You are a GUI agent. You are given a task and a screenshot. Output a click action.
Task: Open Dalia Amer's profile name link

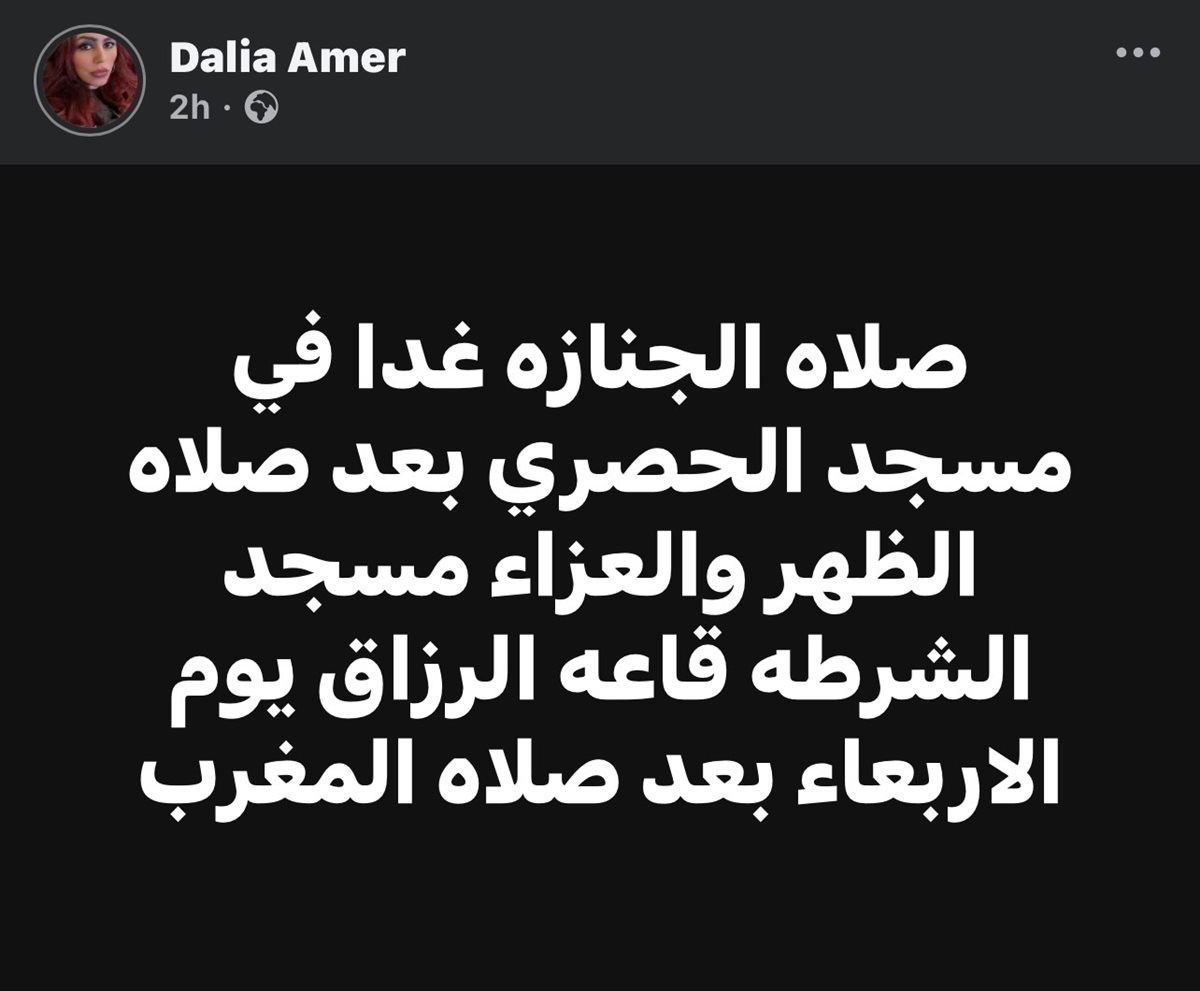click(287, 57)
